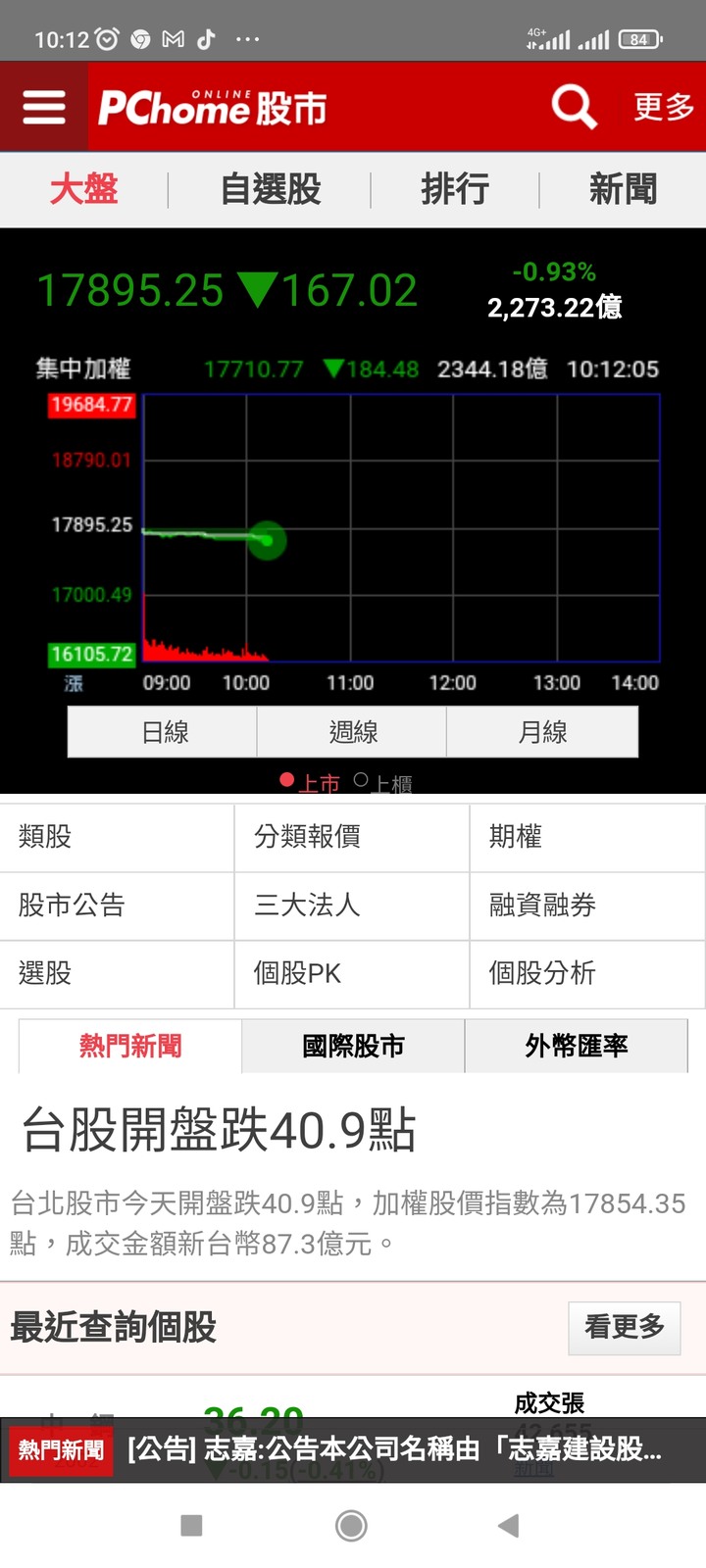Open 個股PK comparison
The width and height of the screenshot is (706, 1568).
352,974
